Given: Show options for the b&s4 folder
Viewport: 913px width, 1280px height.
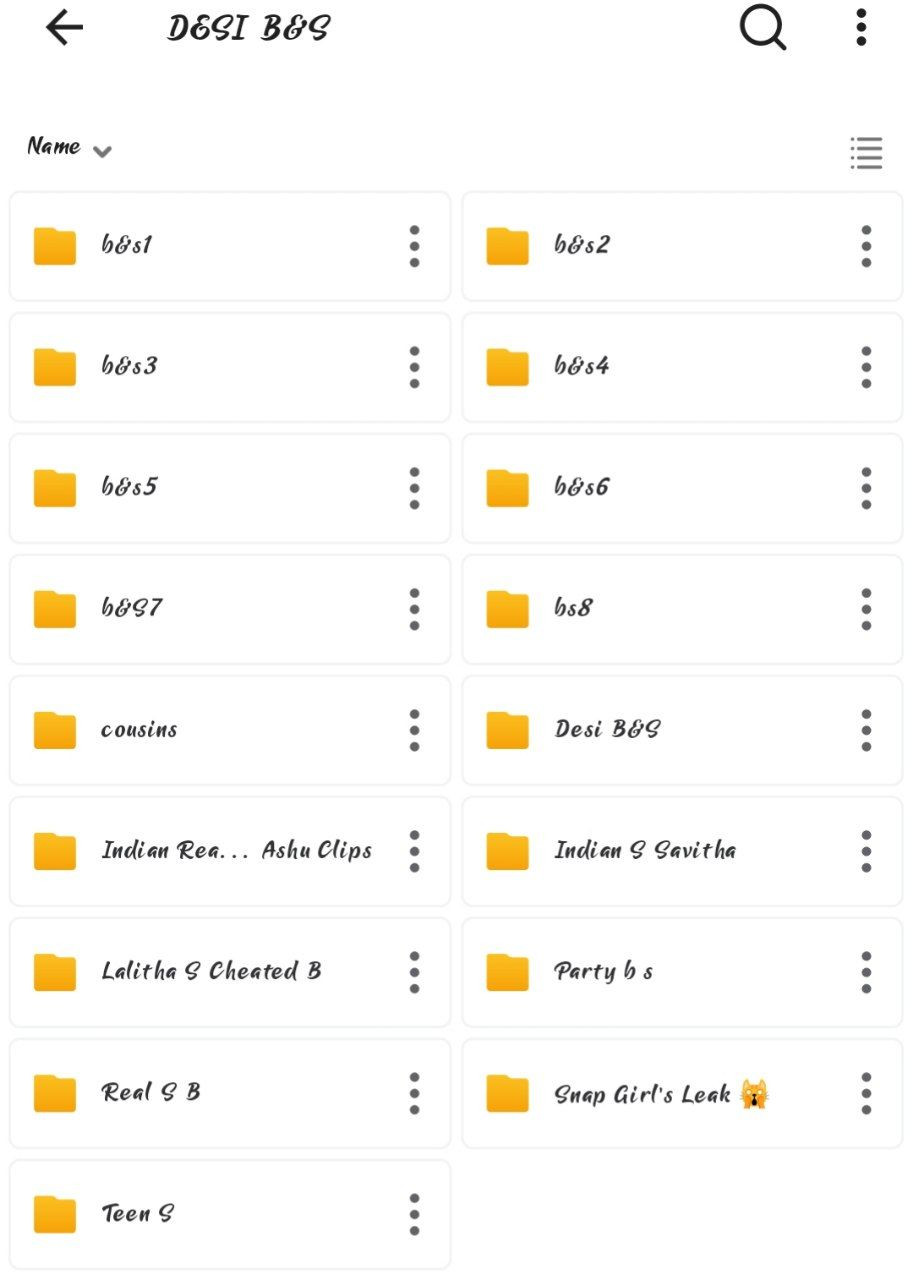Looking at the screenshot, I should (866, 367).
